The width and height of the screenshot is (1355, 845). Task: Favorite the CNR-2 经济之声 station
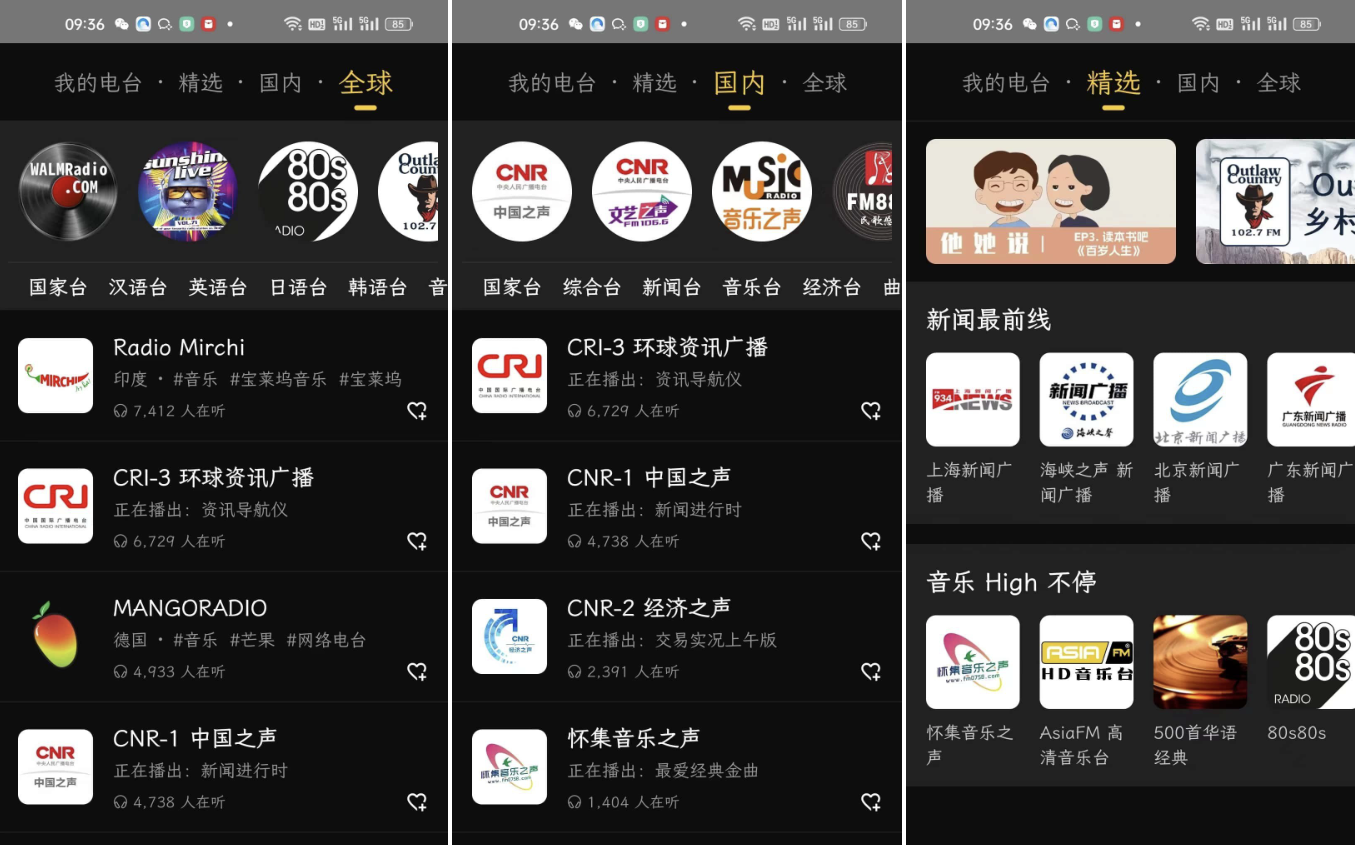(871, 672)
